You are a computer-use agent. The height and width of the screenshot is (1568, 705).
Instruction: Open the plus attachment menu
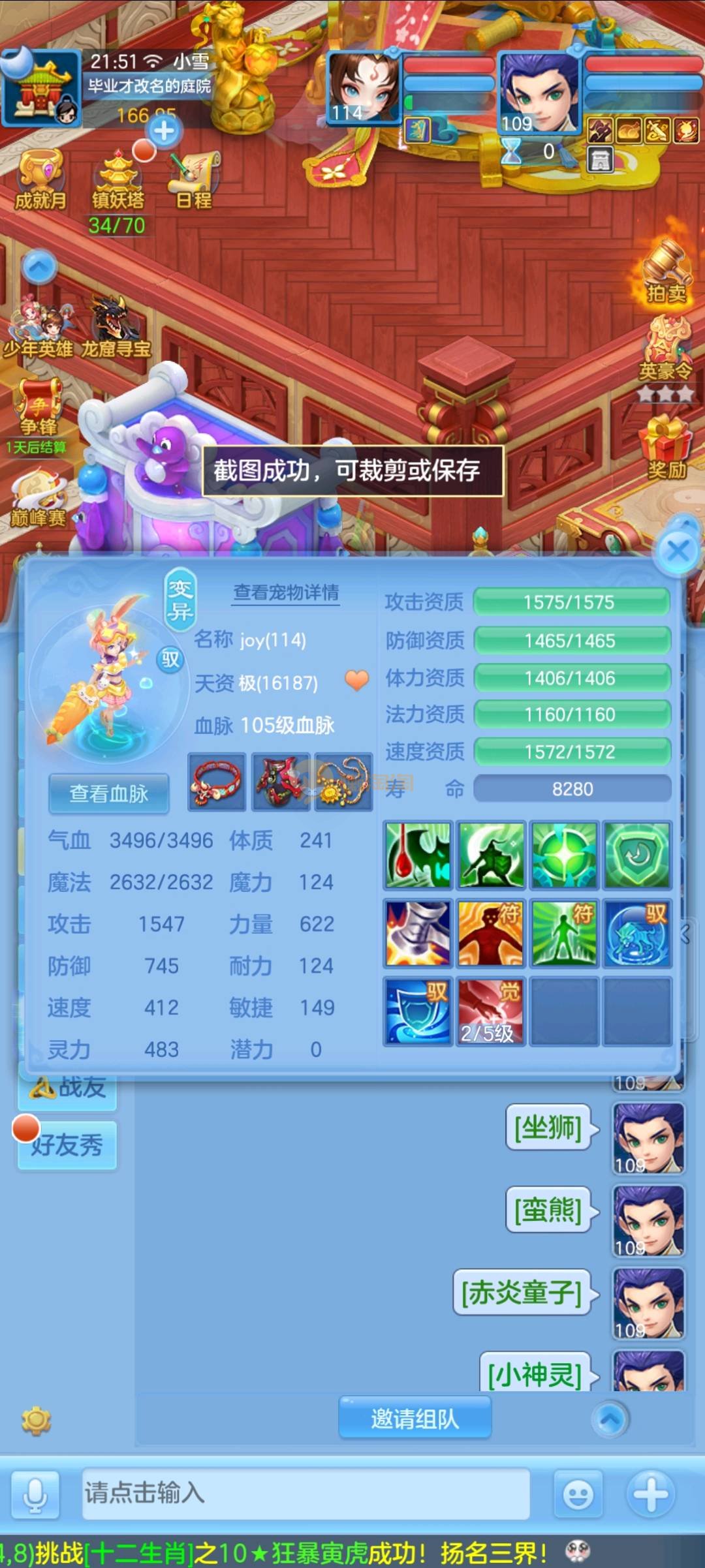click(651, 1494)
